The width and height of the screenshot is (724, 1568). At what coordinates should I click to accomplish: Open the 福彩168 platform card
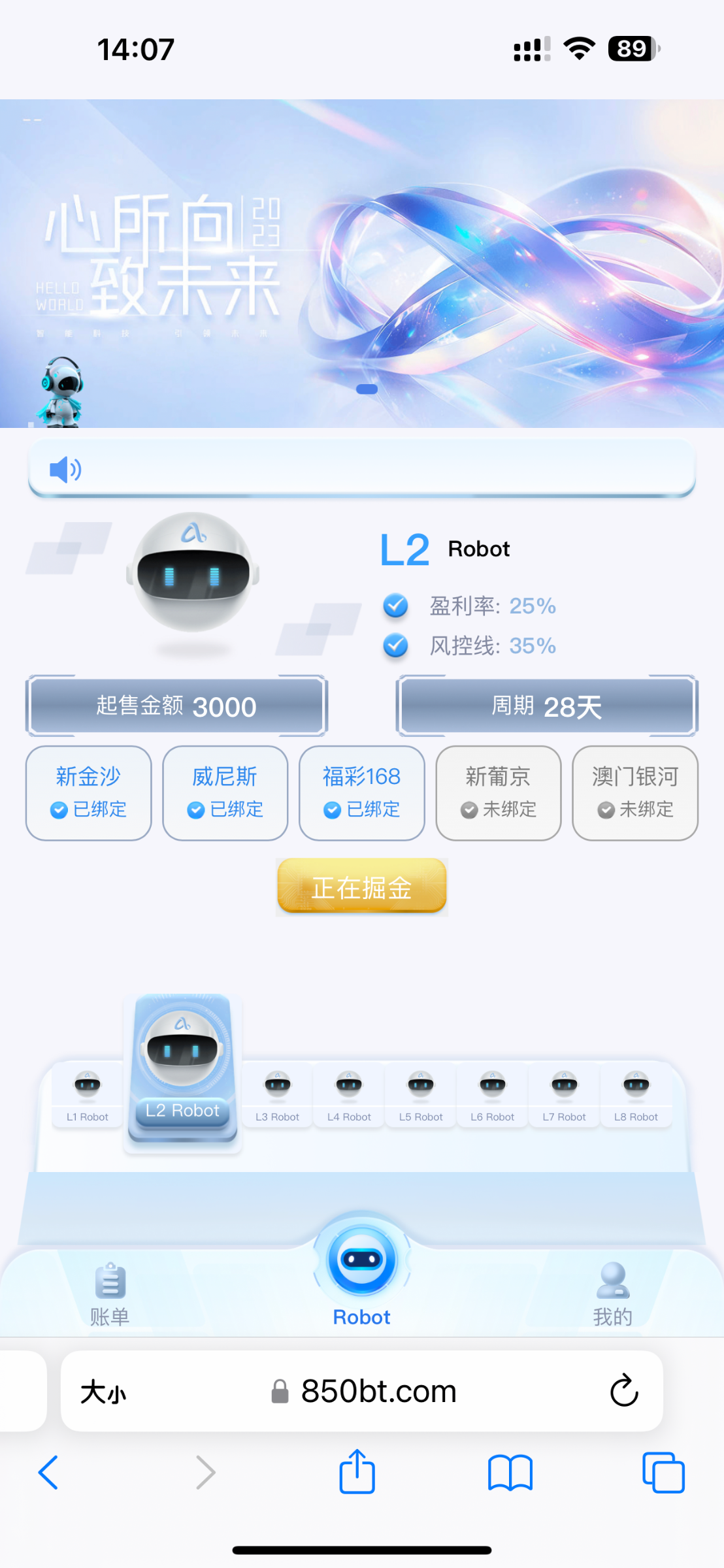pyautogui.click(x=361, y=792)
